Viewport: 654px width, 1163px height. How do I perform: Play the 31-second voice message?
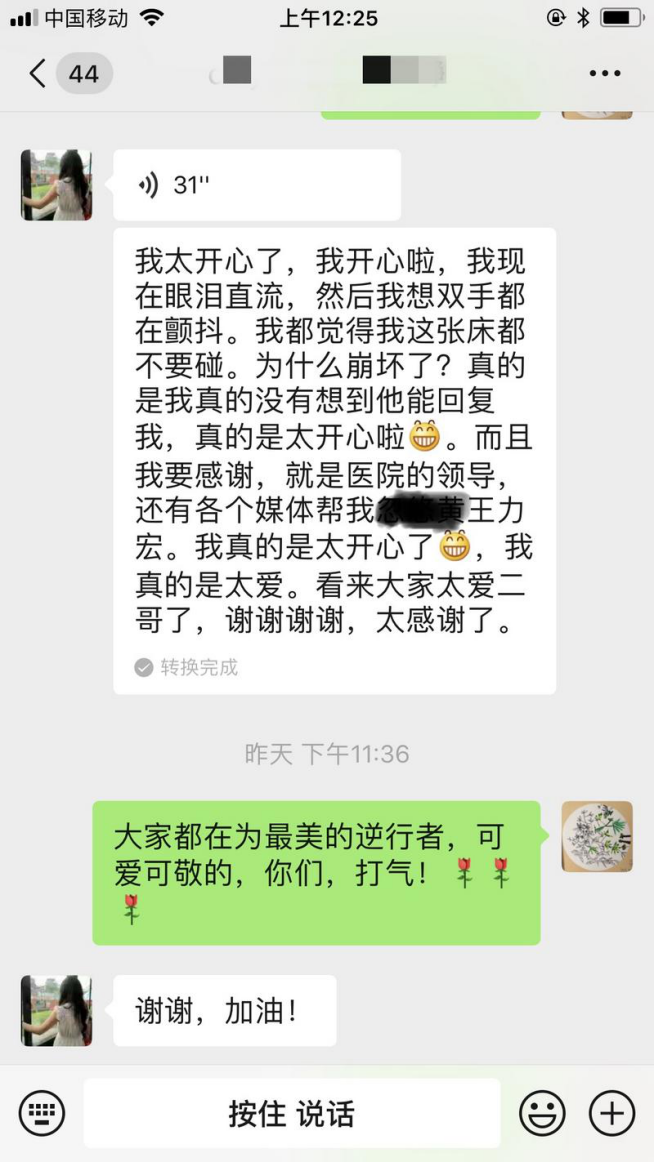tap(256, 185)
